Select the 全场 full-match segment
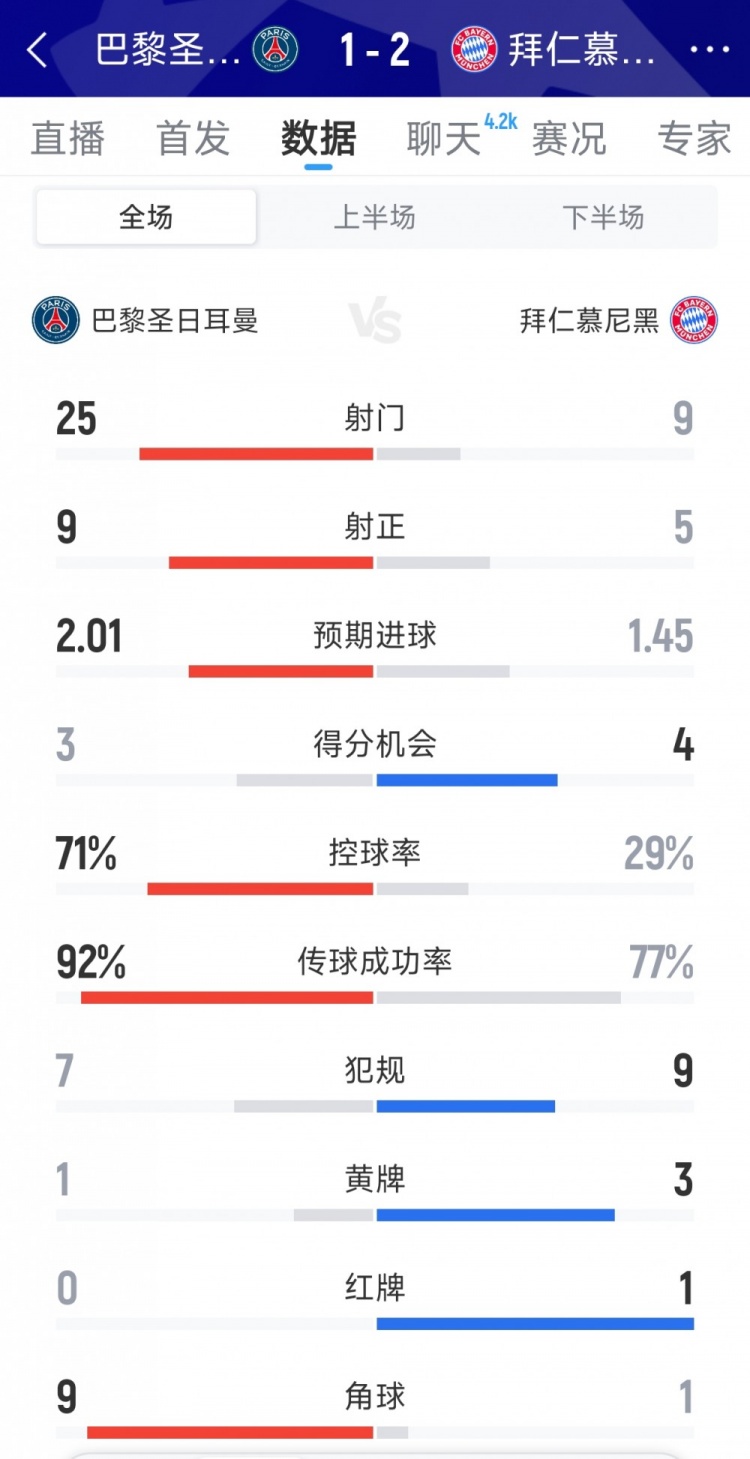Screen dimensions: 750x1459 click(x=146, y=217)
